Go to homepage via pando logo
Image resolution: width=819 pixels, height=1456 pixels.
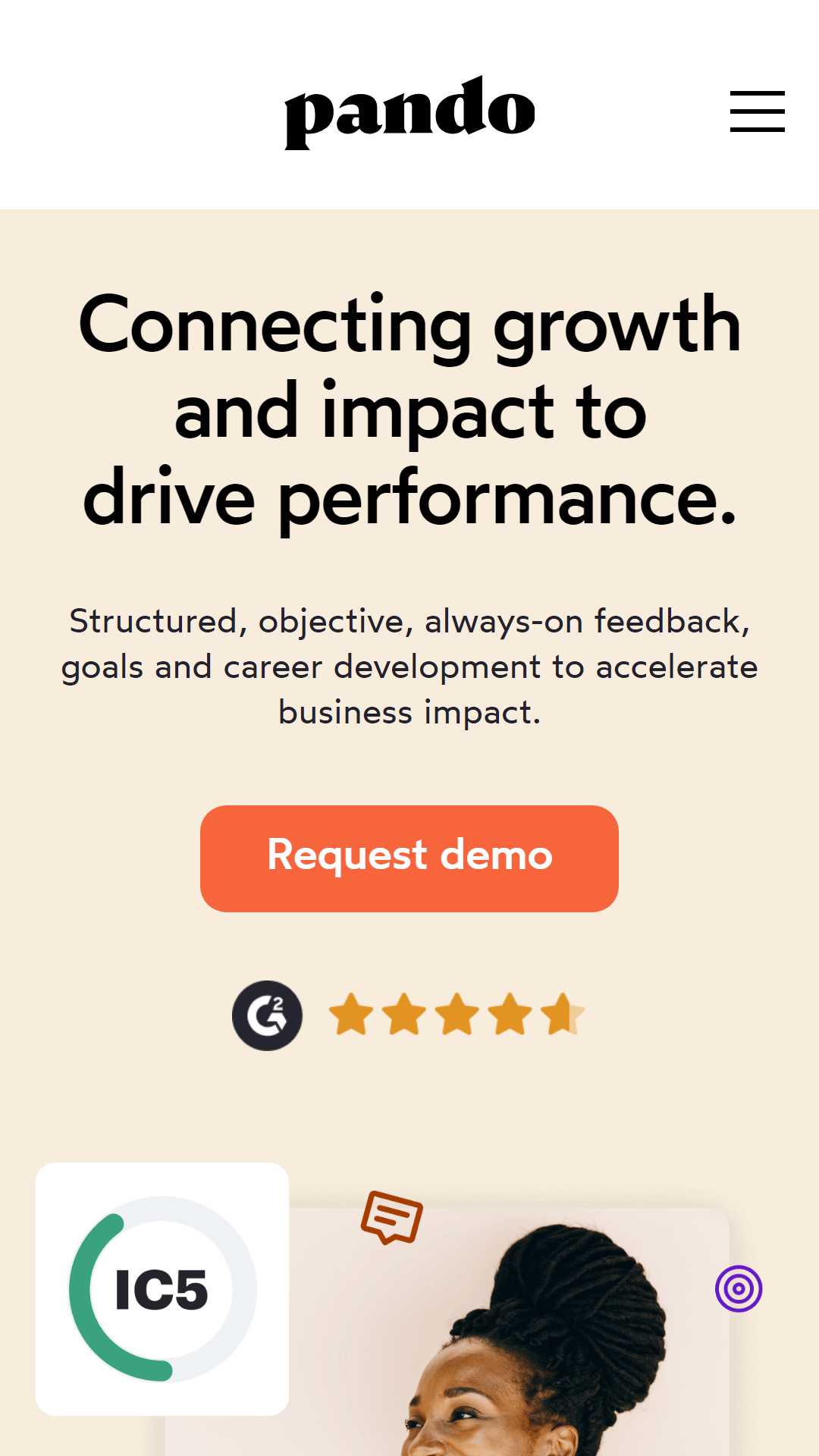tap(409, 111)
